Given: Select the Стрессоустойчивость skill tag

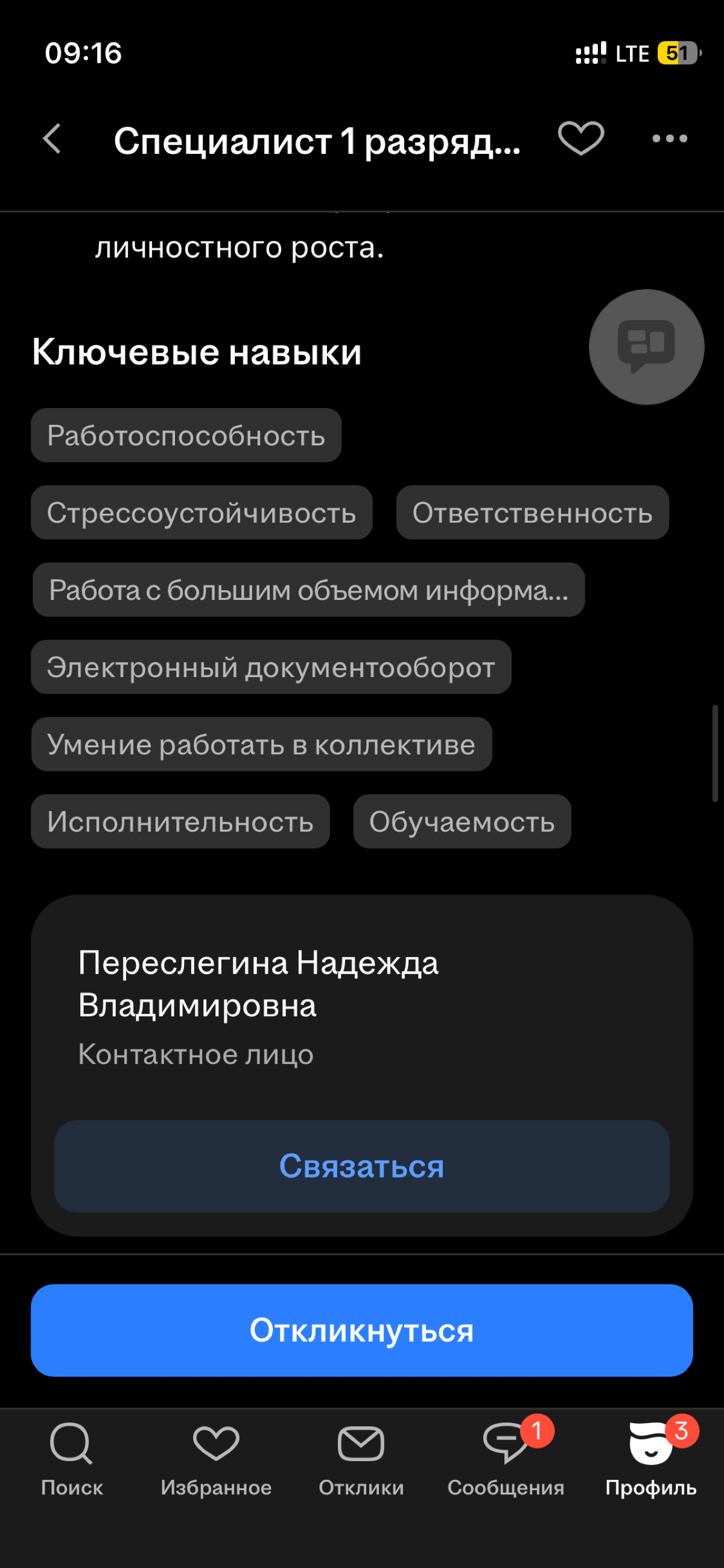Looking at the screenshot, I should pos(202,512).
